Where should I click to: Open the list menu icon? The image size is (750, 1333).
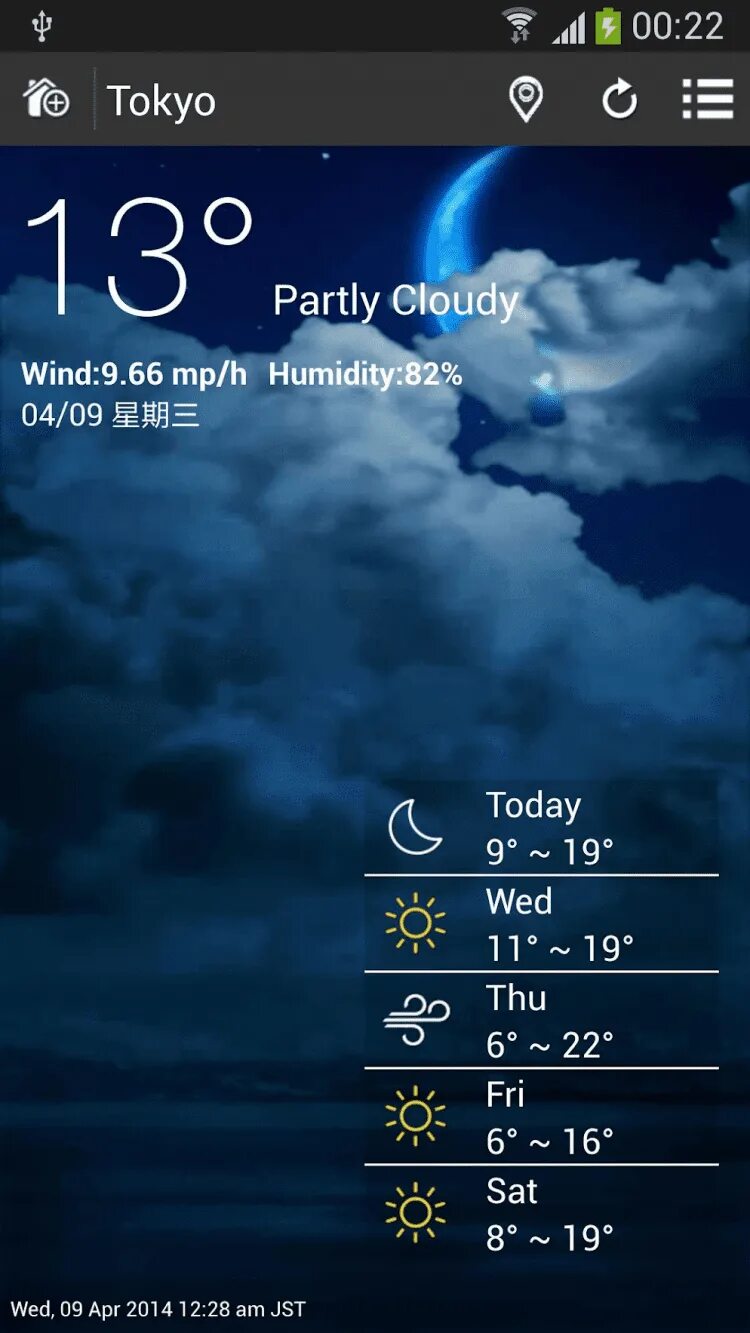pyautogui.click(x=707, y=100)
